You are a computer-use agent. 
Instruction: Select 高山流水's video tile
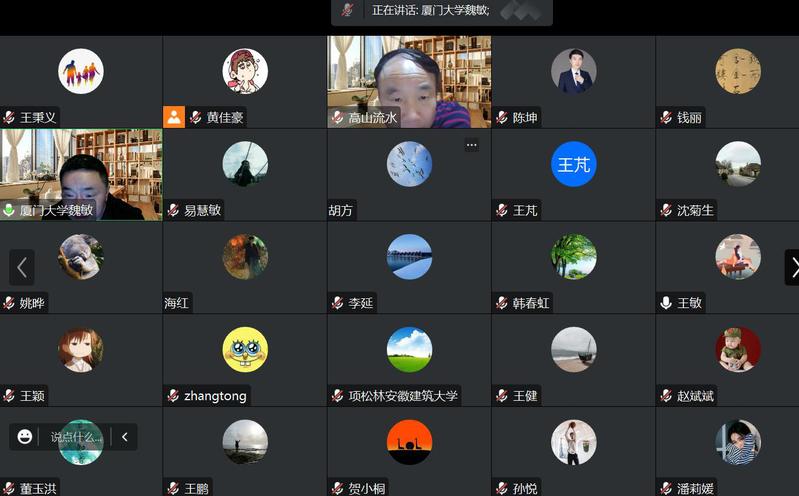click(409, 82)
